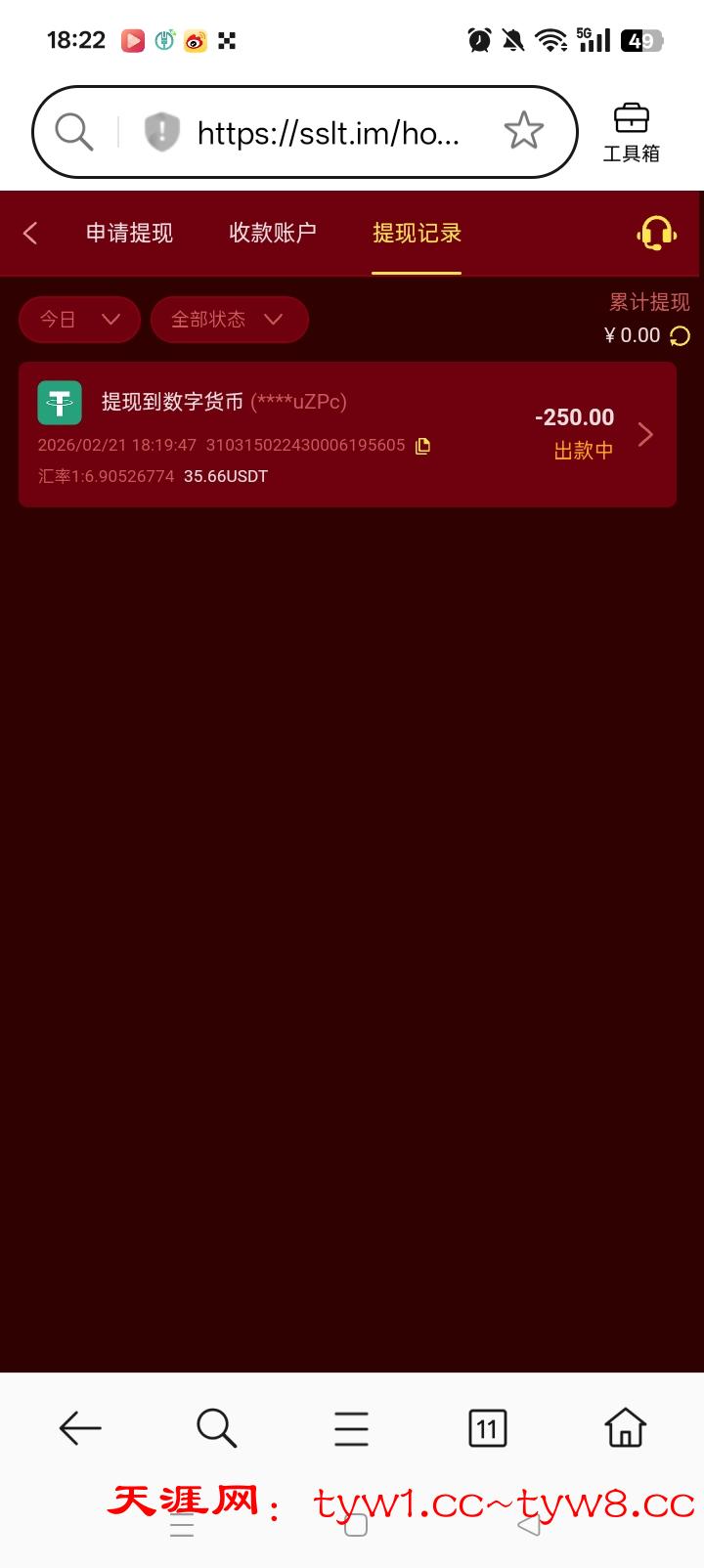Go back with the browser's bottom arrow
The image size is (704, 1568).
coord(80,1428)
